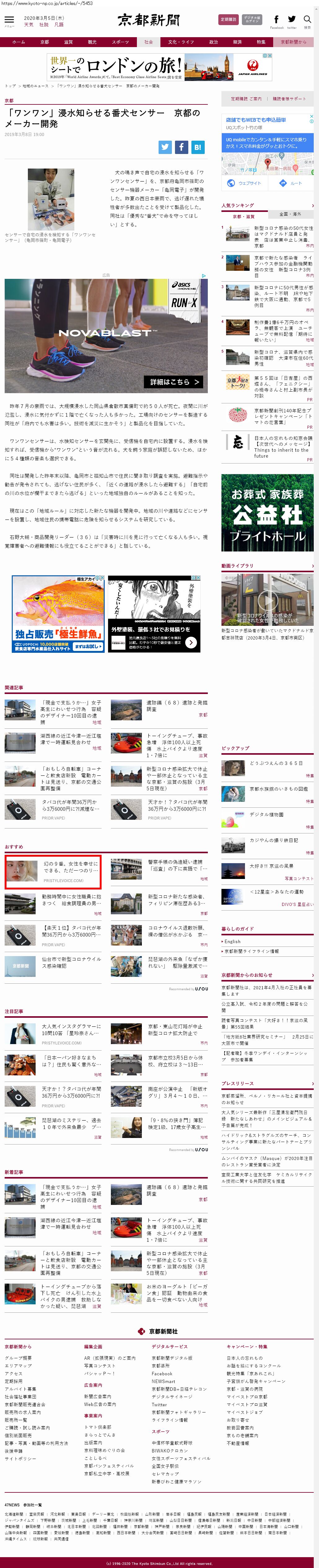Visit Kyoto Shimbun's Facebook page from header
The width and height of the screenshot is (319, 1568).
click(276, 20)
